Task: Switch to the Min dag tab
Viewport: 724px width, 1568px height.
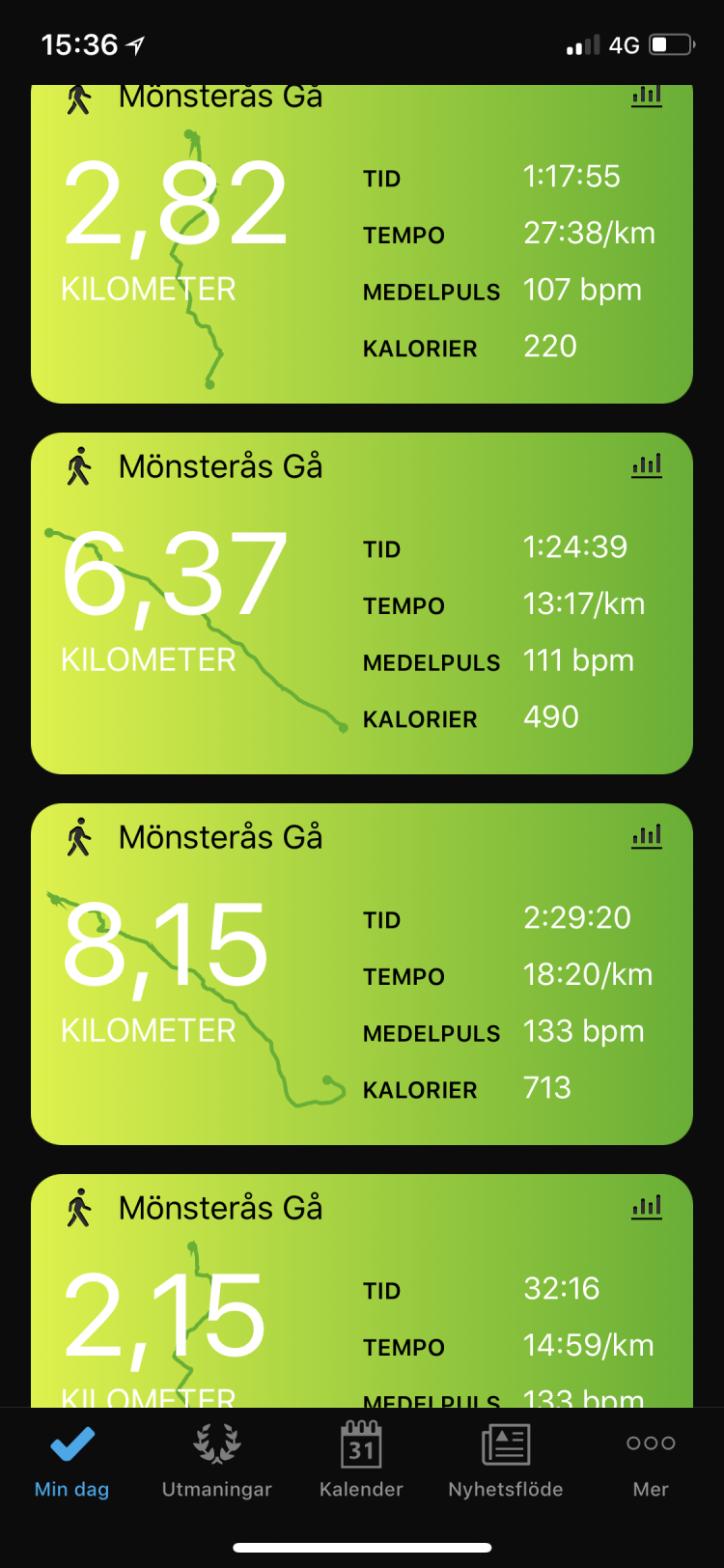Action: click(x=71, y=1462)
